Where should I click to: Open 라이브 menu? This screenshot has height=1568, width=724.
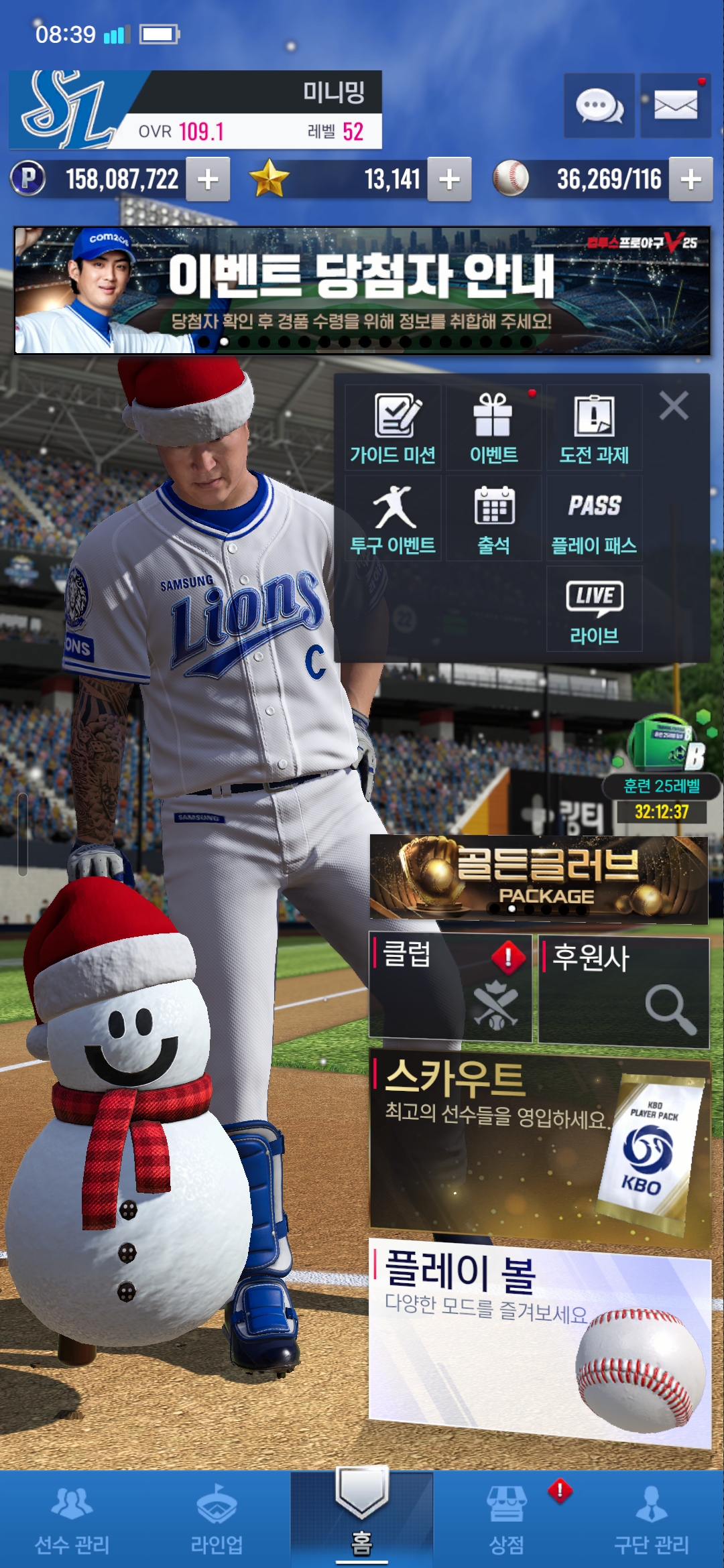point(594,610)
